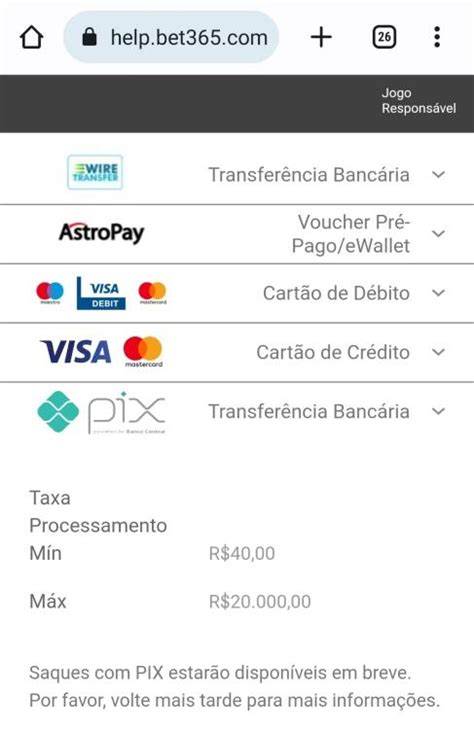This screenshot has width=474, height=729.
Task: Go to the browser home page
Action: (32, 37)
